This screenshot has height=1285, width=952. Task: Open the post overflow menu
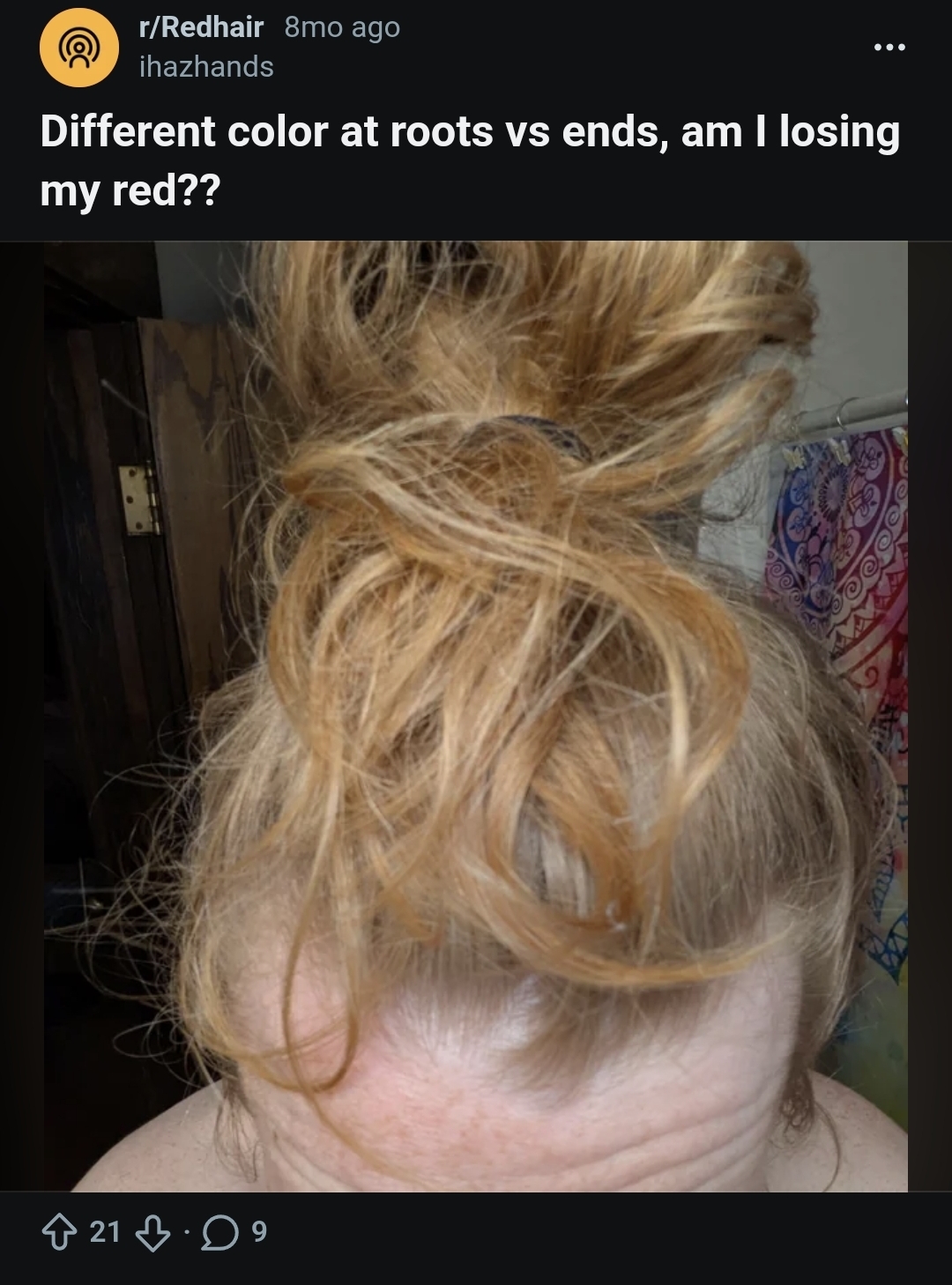(x=889, y=47)
